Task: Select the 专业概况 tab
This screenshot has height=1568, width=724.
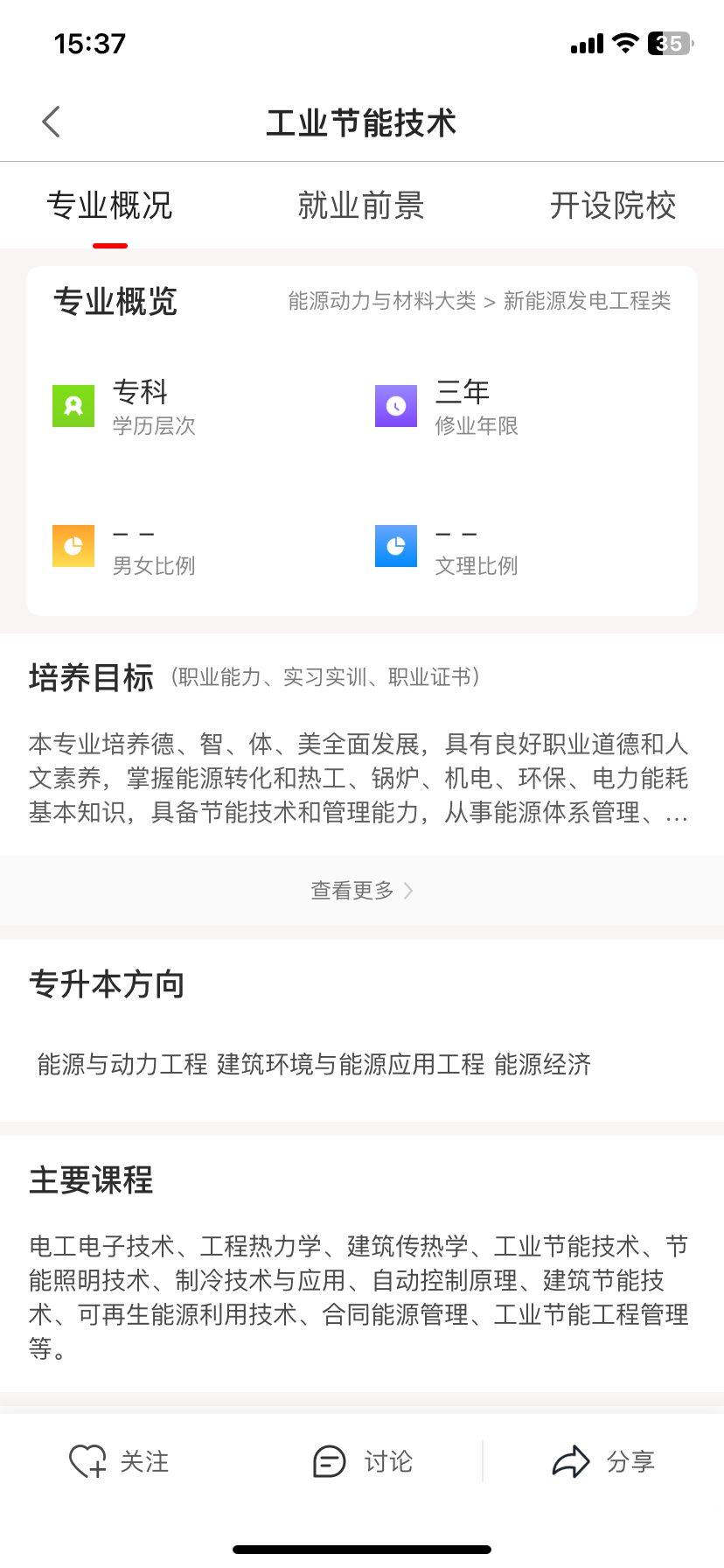Action: click(109, 206)
